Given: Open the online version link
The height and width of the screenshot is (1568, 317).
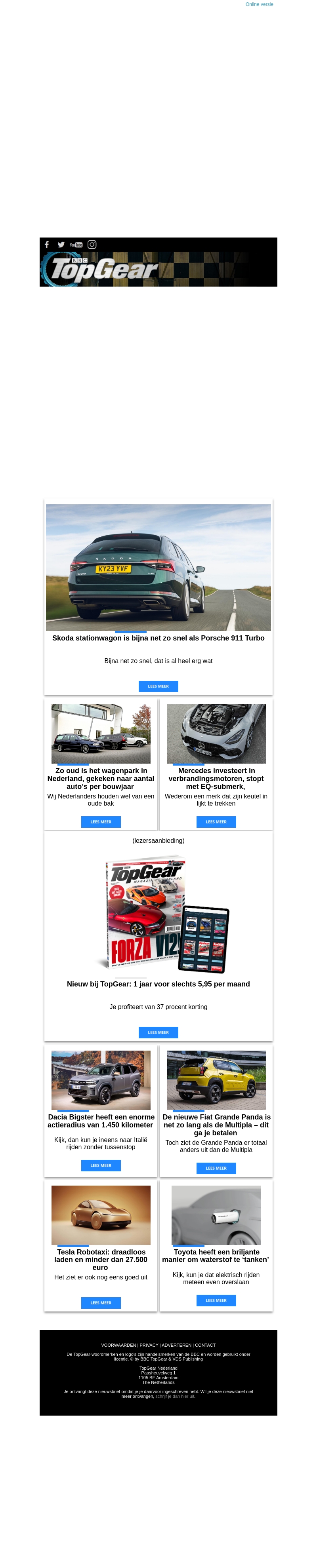Looking at the screenshot, I should tap(259, 4).
